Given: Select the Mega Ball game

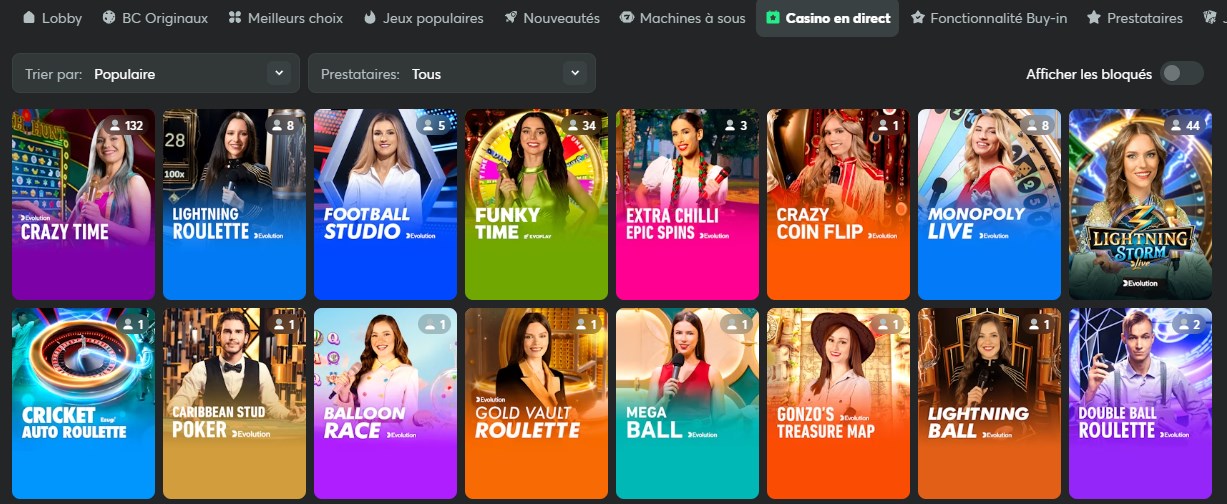Looking at the screenshot, I should point(687,403).
